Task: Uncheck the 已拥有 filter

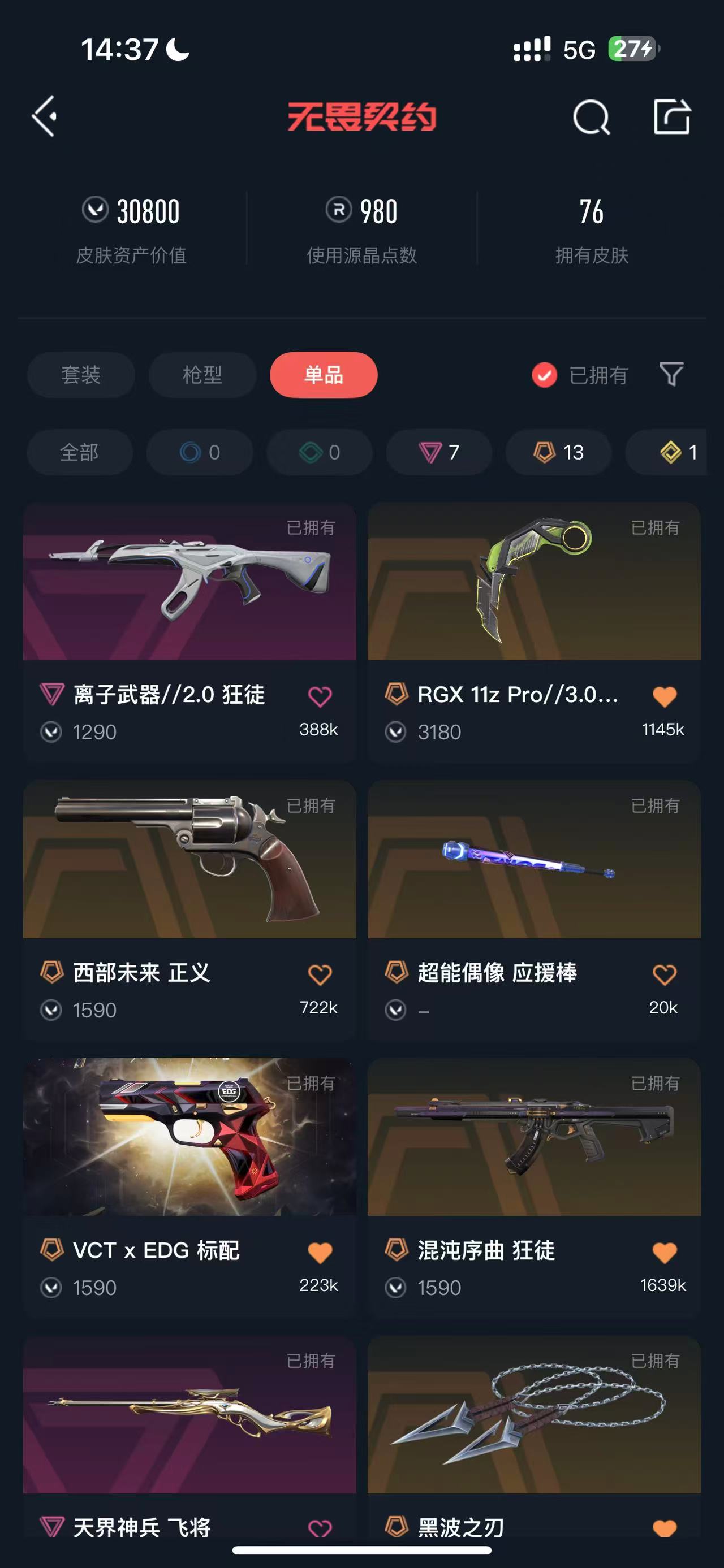Action: pyautogui.click(x=544, y=375)
